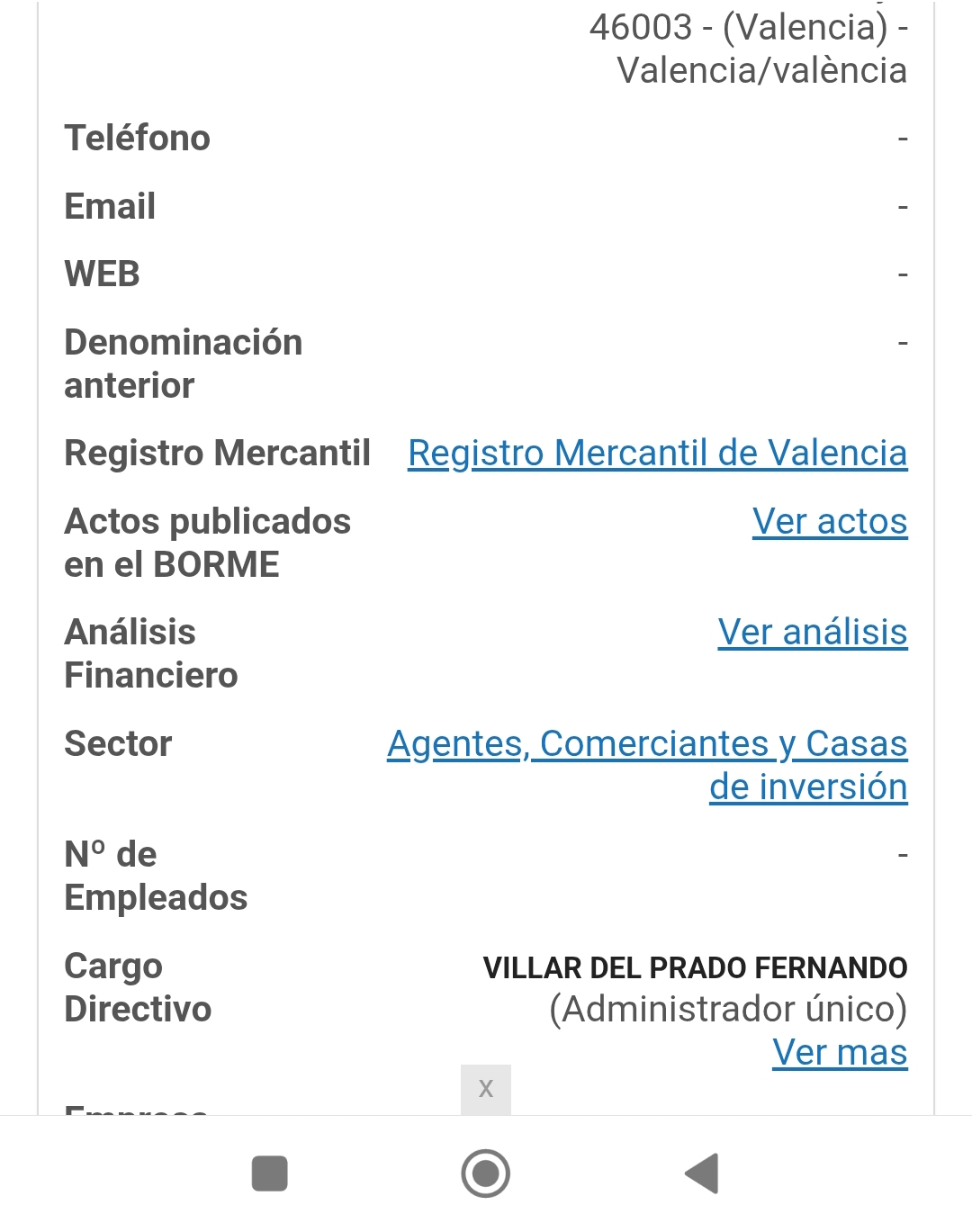972x1232 pixels.
Task: Open the Registro Mercantil de Valencia link
Action: pos(657,454)
